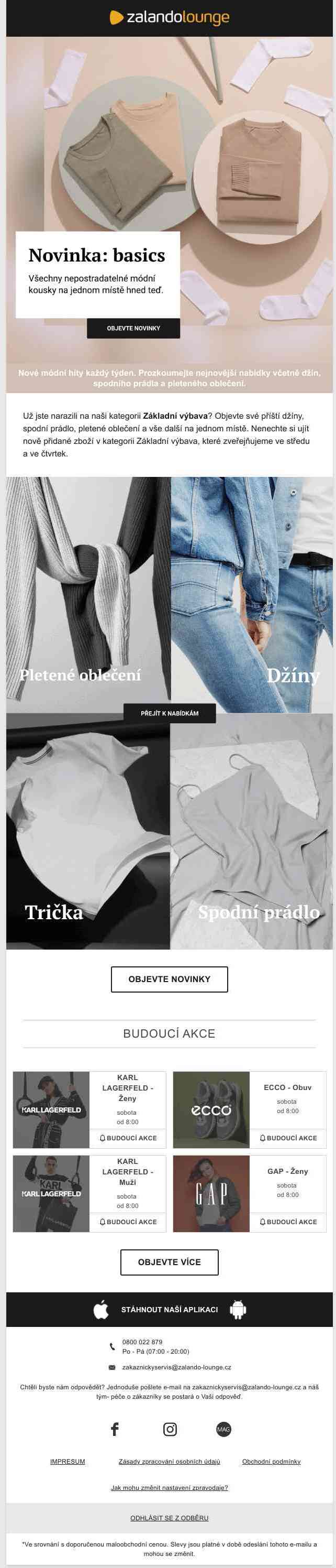
Task: Set reminder for GAP - Ženy sale
Action: click(x=288, y=1222)
